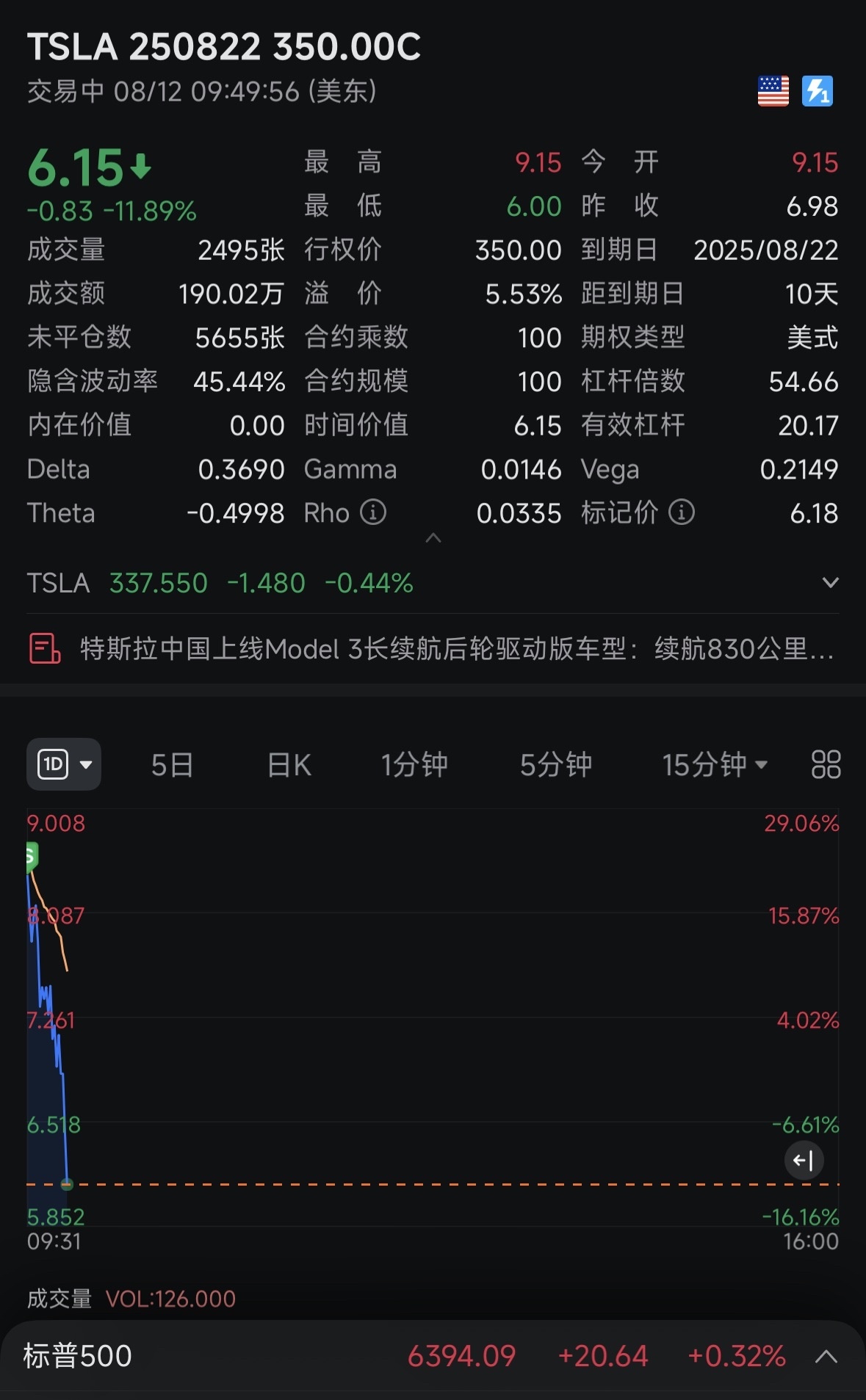Tap the US market flag icon
The height and width of the screenshot is (1400, 866).
773,91
